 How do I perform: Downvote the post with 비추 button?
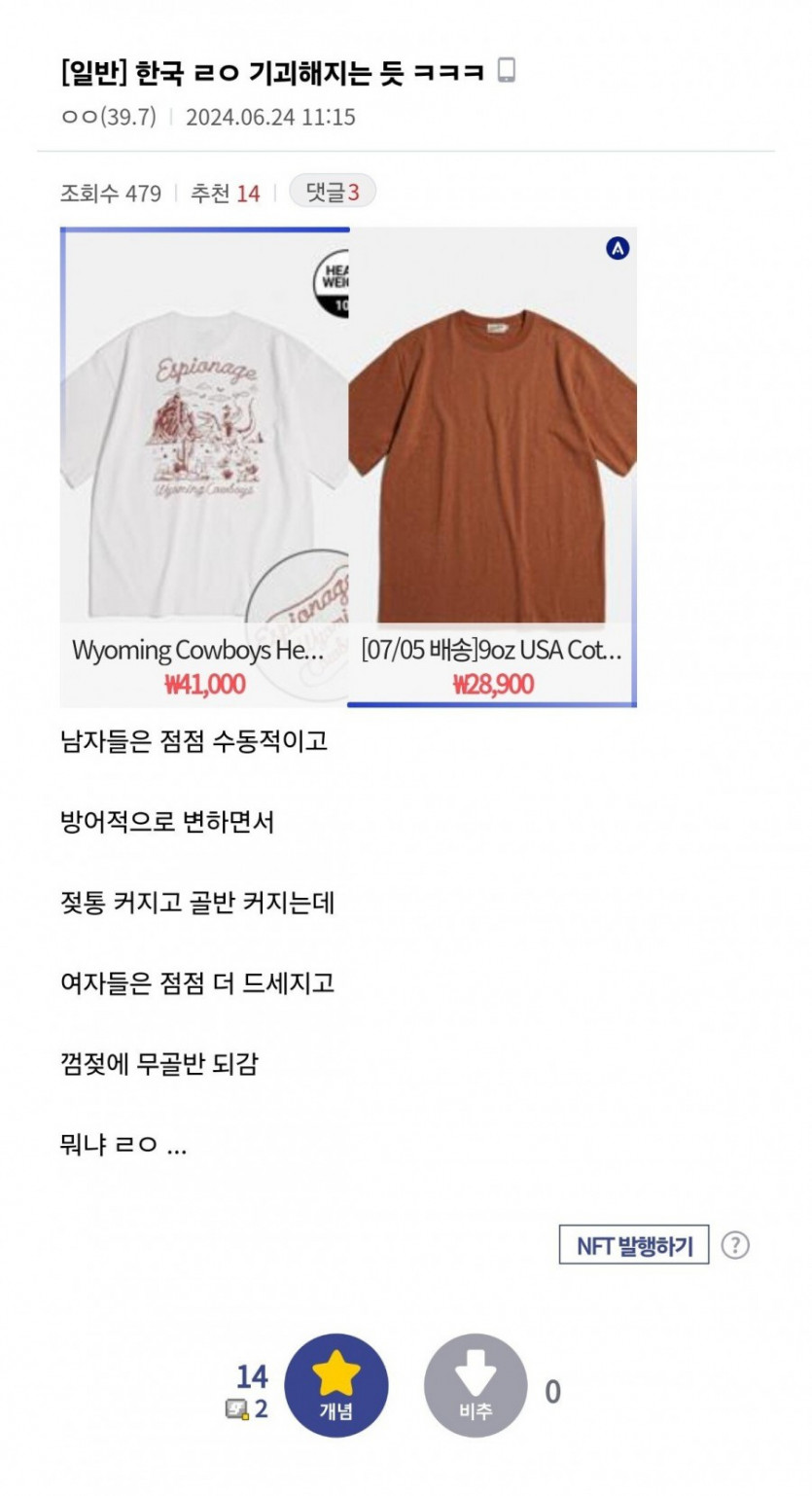click(477, 1385)
